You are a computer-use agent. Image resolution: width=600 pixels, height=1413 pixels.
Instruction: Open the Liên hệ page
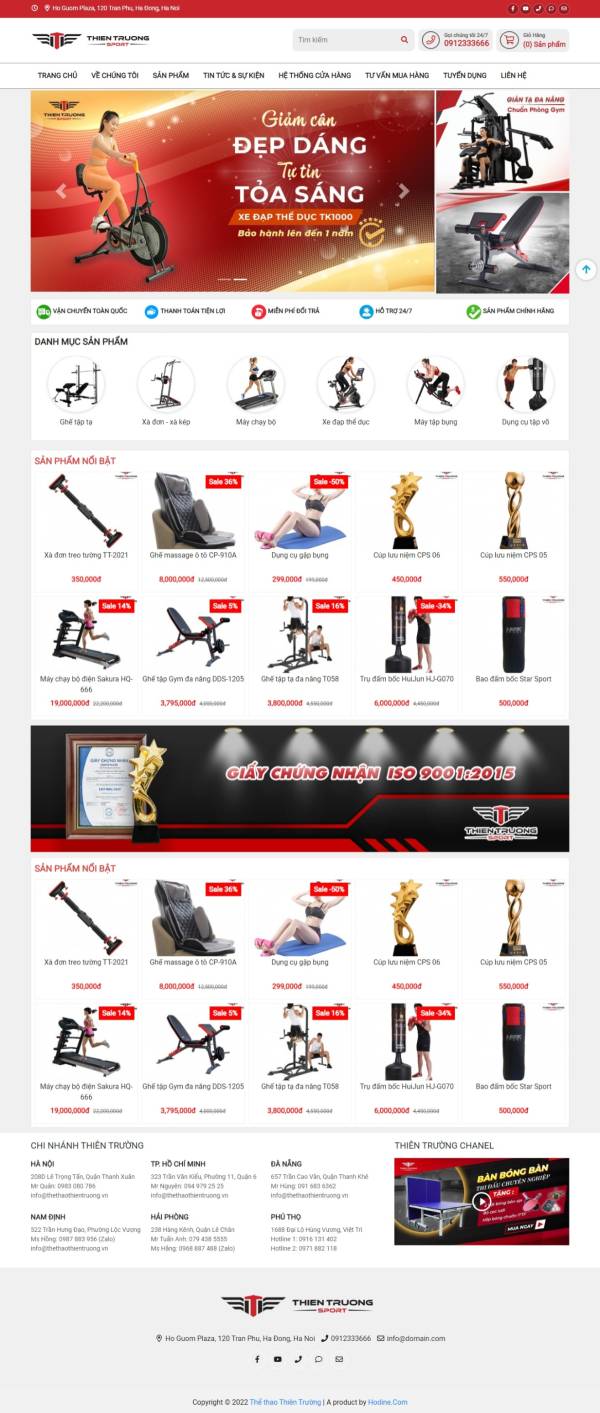pyautogui.click(x=513, y=75)
